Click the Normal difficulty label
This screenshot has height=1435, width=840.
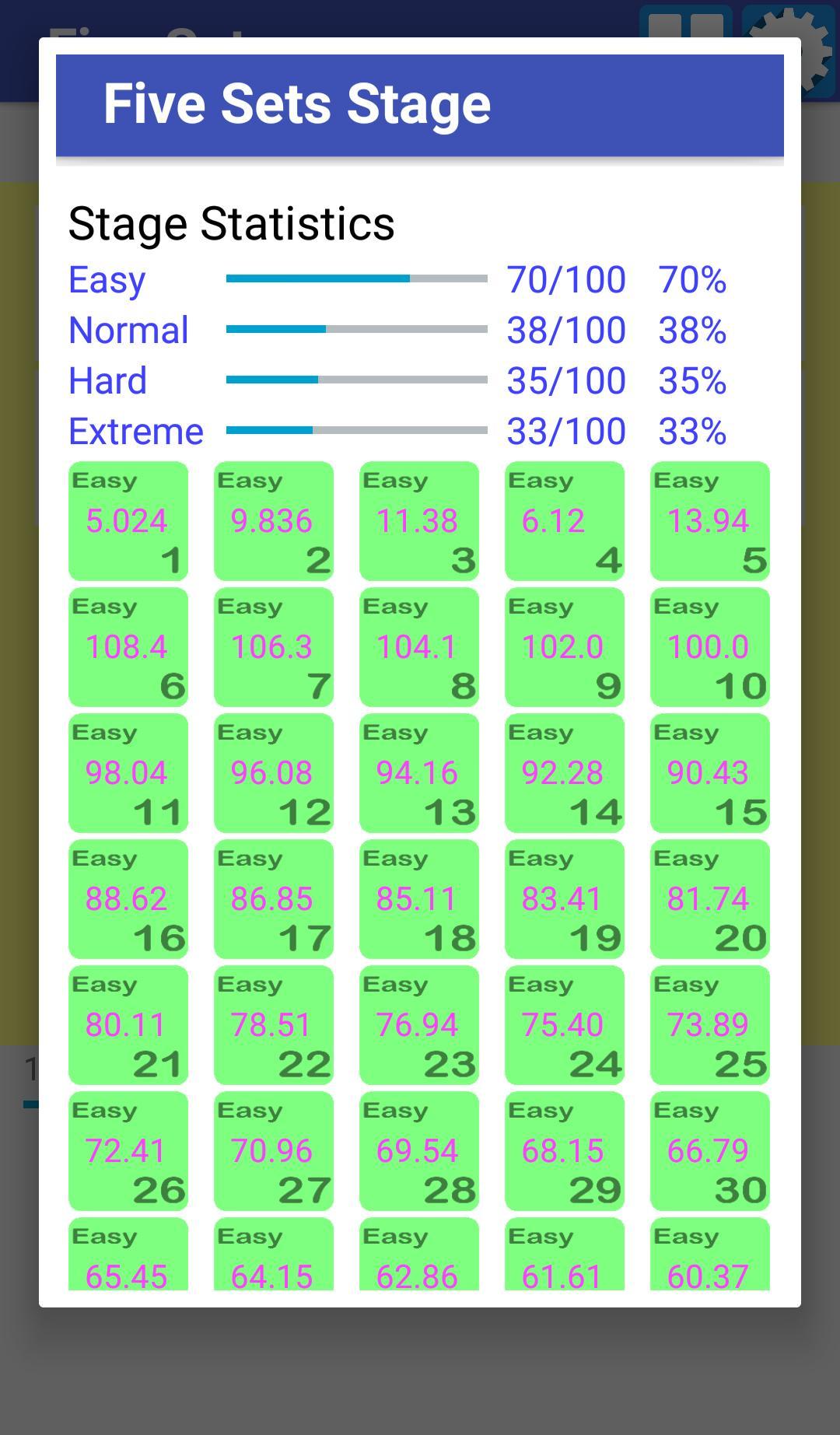[x=128, y=330]
